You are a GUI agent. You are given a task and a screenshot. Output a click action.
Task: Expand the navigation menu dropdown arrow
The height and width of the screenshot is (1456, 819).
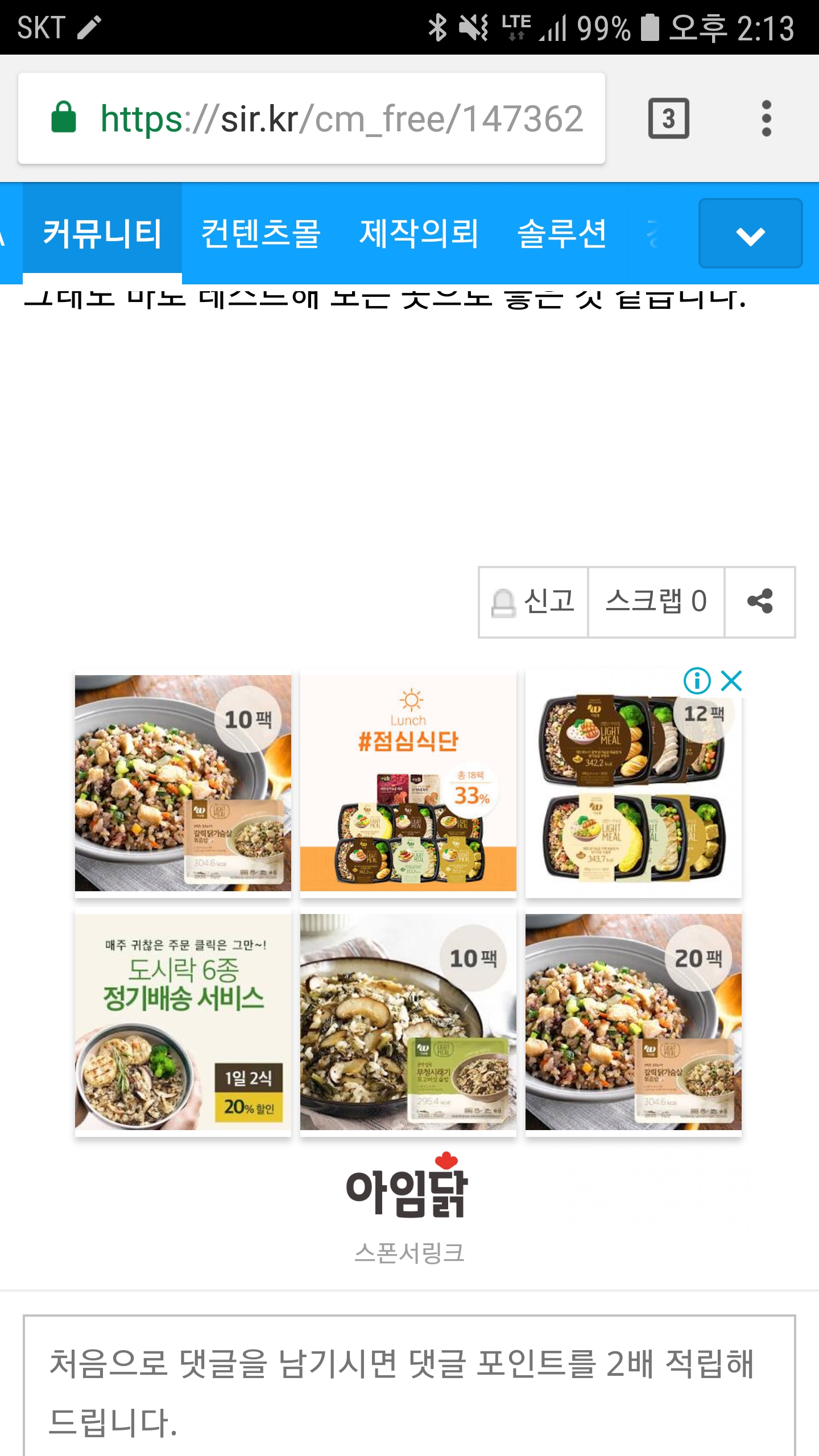pyautogui.click(x=750, y=234)
